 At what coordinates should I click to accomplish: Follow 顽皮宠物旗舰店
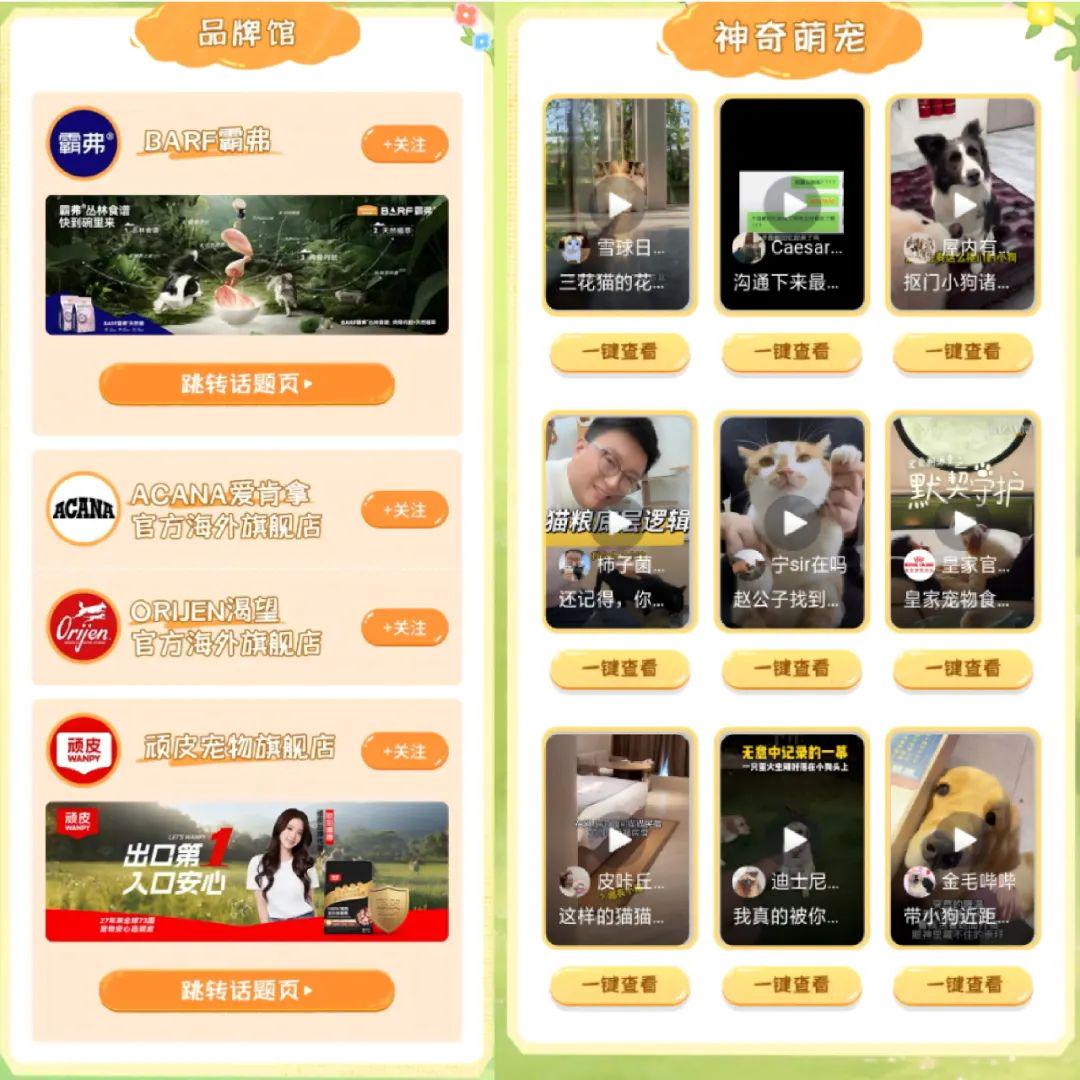click(x=404, y=751)
